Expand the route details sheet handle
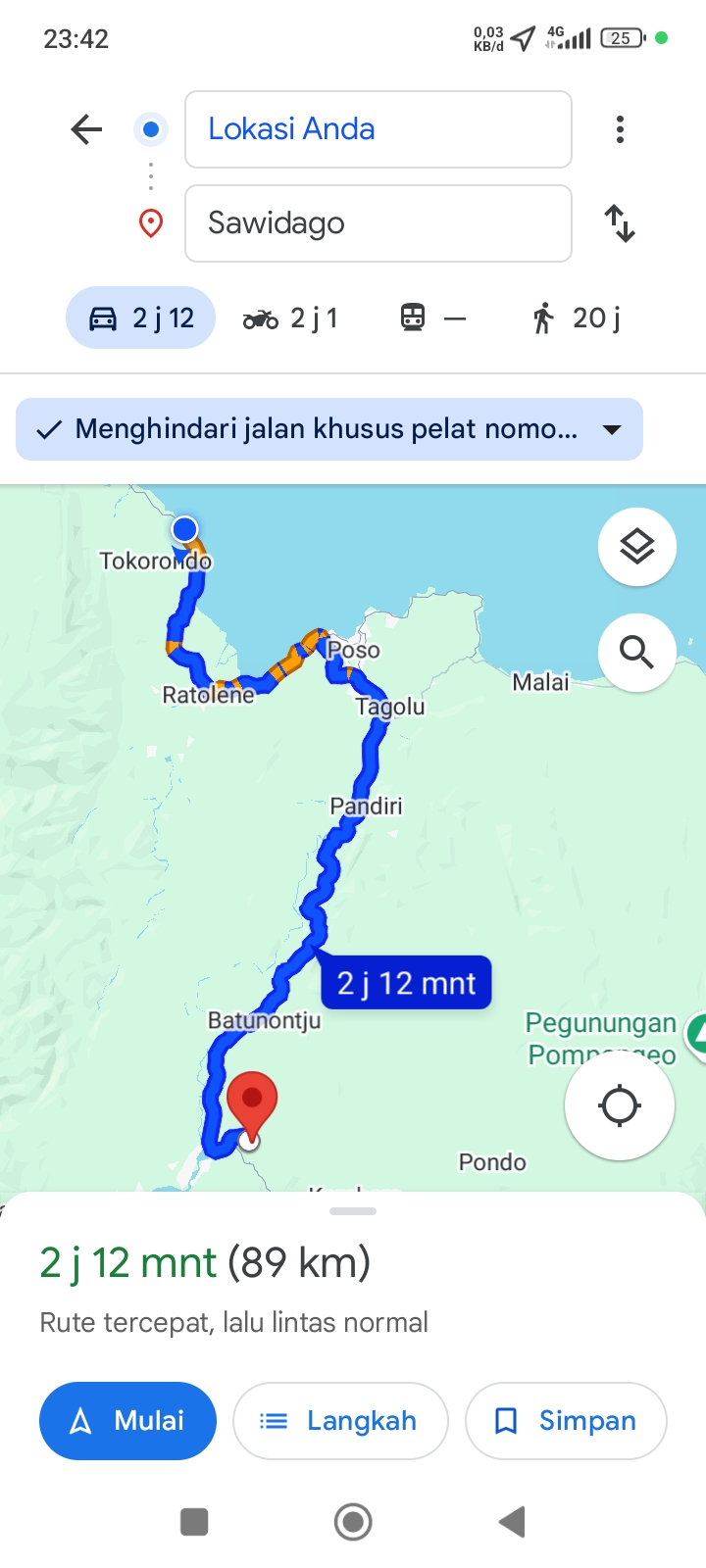The width and height of the screenshot is (706, 1568). [x=353, y=1211]
